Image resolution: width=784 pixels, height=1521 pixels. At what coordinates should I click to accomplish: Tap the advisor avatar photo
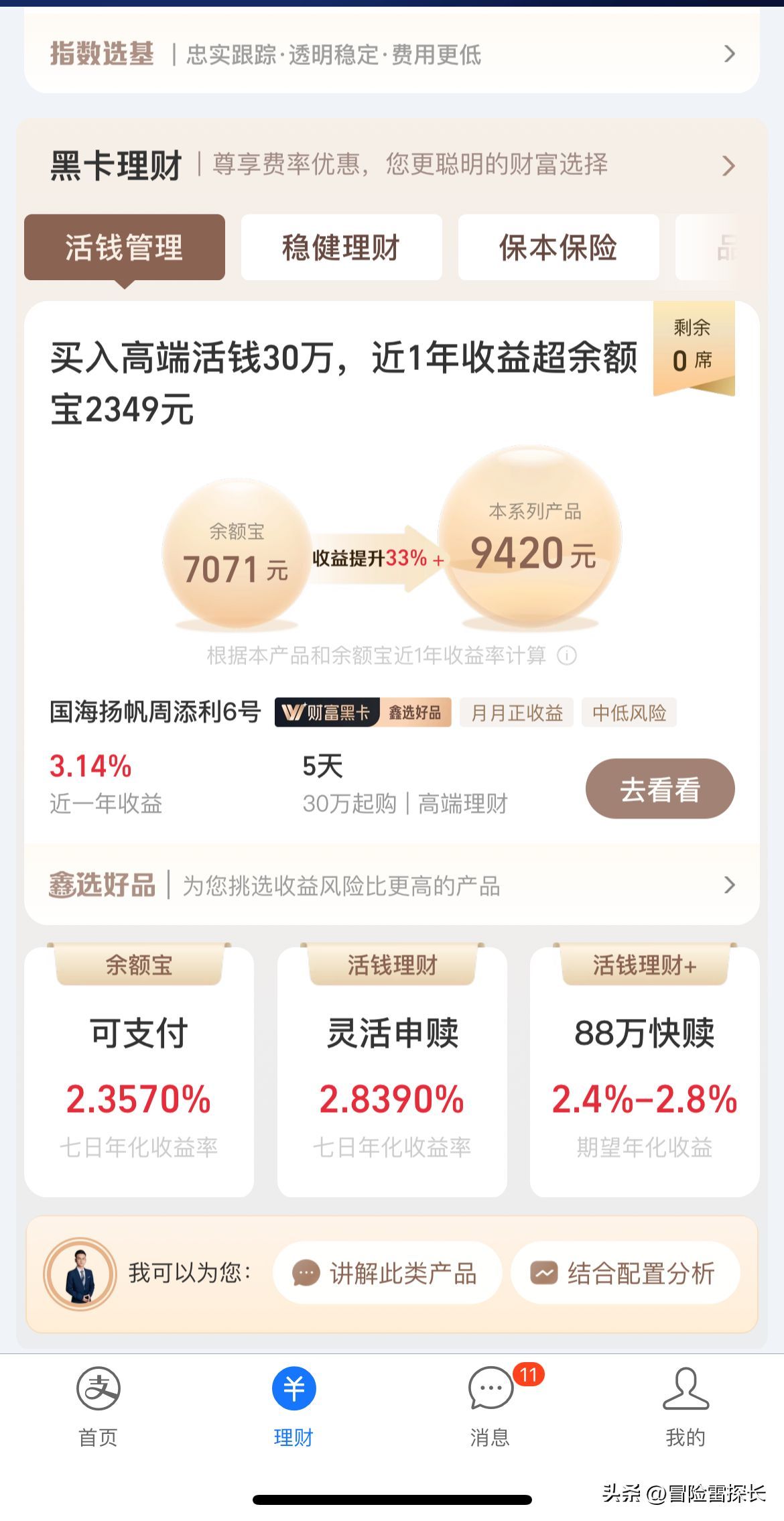[x=80, y=1274]
